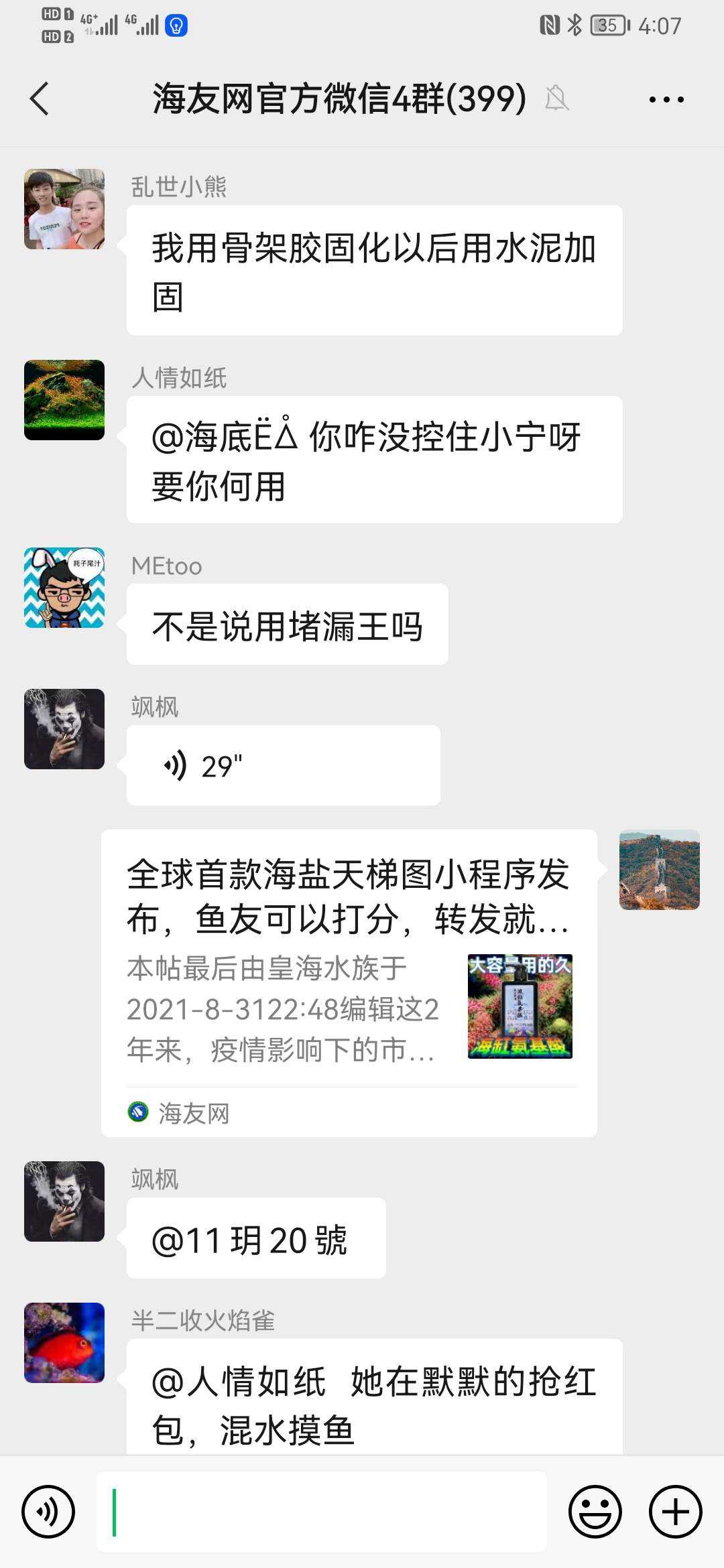Viewport: 724px width, 1568px height.
Task: Open the plus attachments menu
Action: 675,1512
